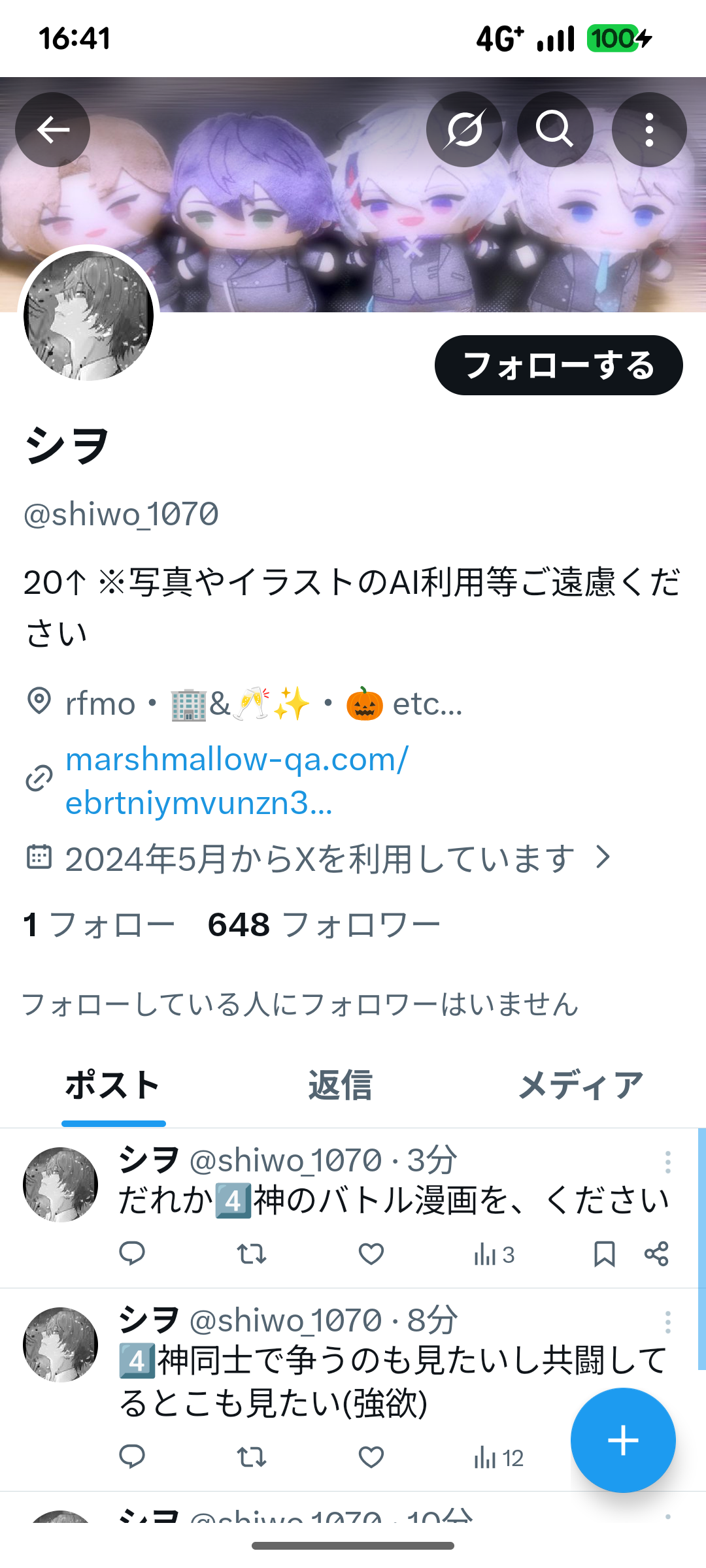Like the 共闘 post from 8分 ago
This screenshot has height=1568, width=706.
(x=371, y=1457)
